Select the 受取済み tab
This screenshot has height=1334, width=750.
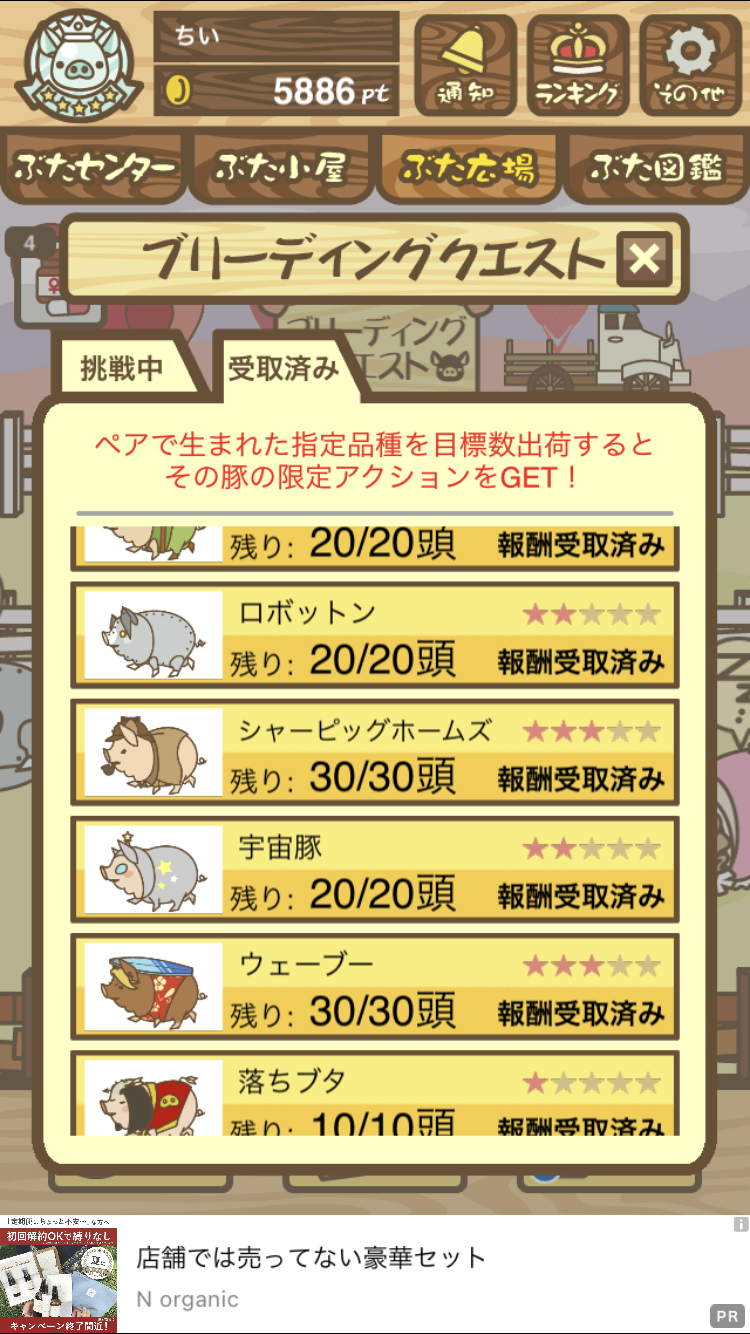tap(284, 367)
